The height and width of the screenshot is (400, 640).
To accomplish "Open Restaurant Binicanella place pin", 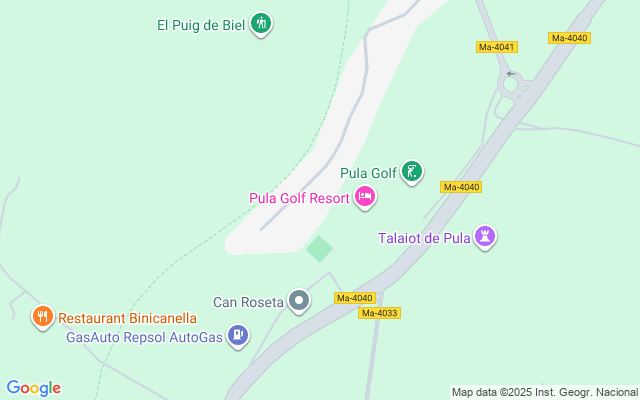I will click(42, 318).
